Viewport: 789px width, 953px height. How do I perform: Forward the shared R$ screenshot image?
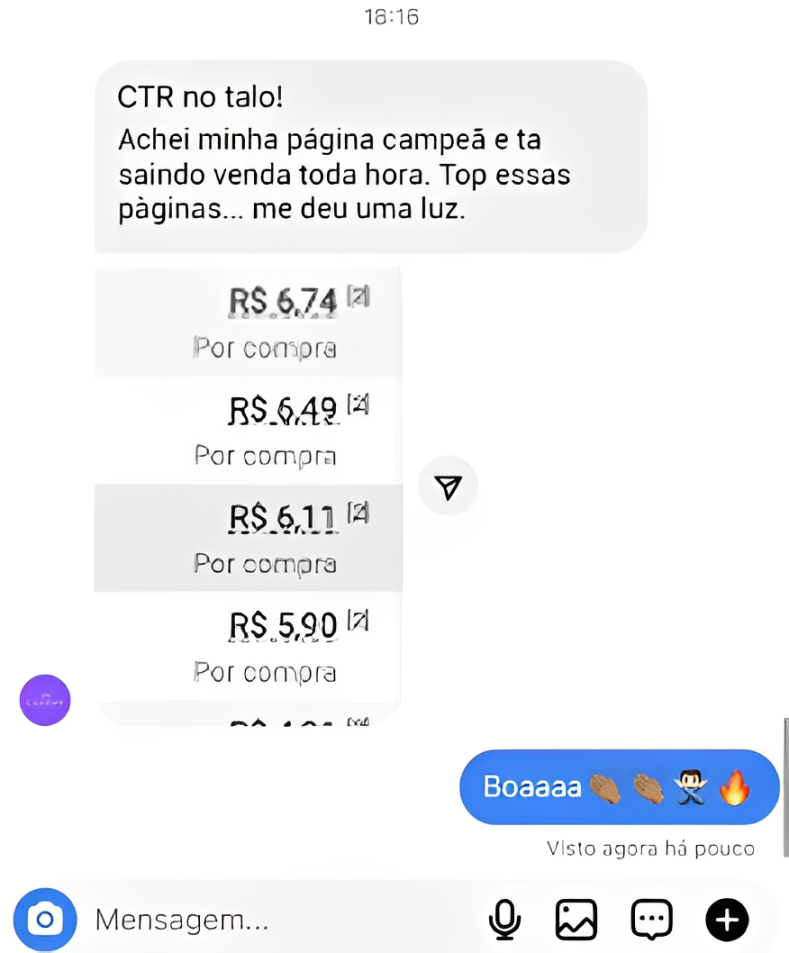(448, 487)
